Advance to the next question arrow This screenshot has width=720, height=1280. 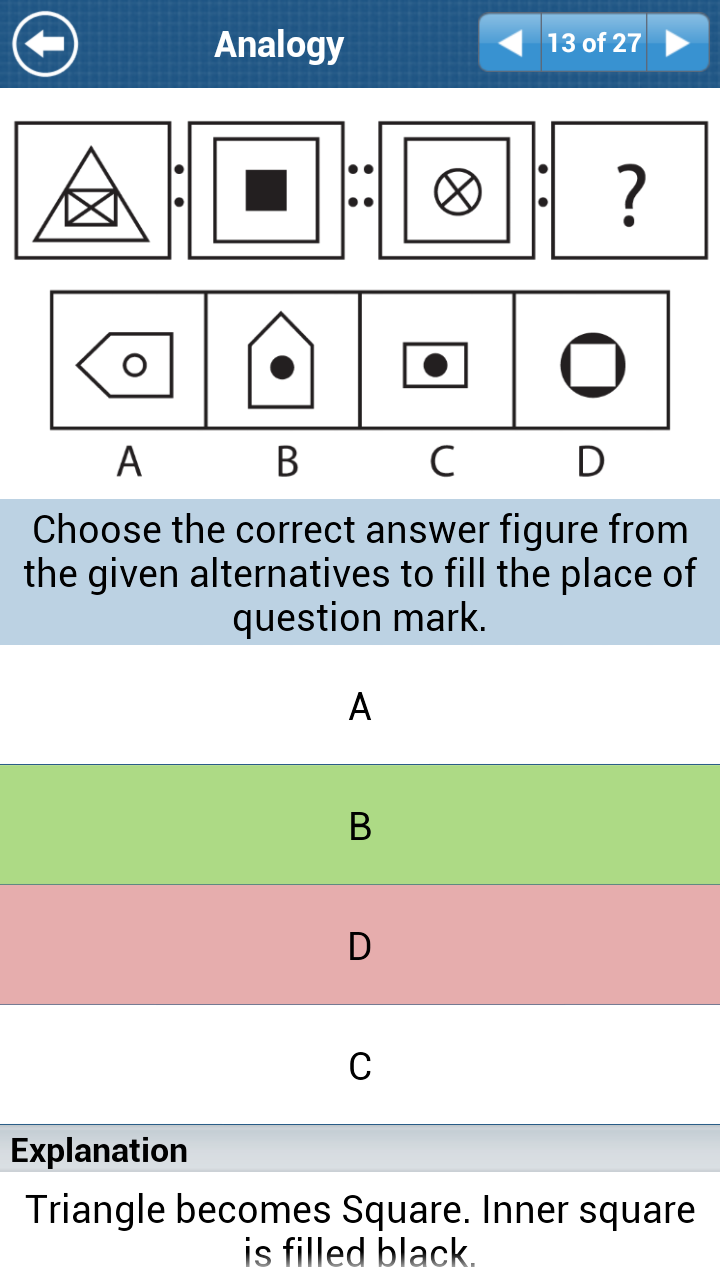click(x=677, y=44)
